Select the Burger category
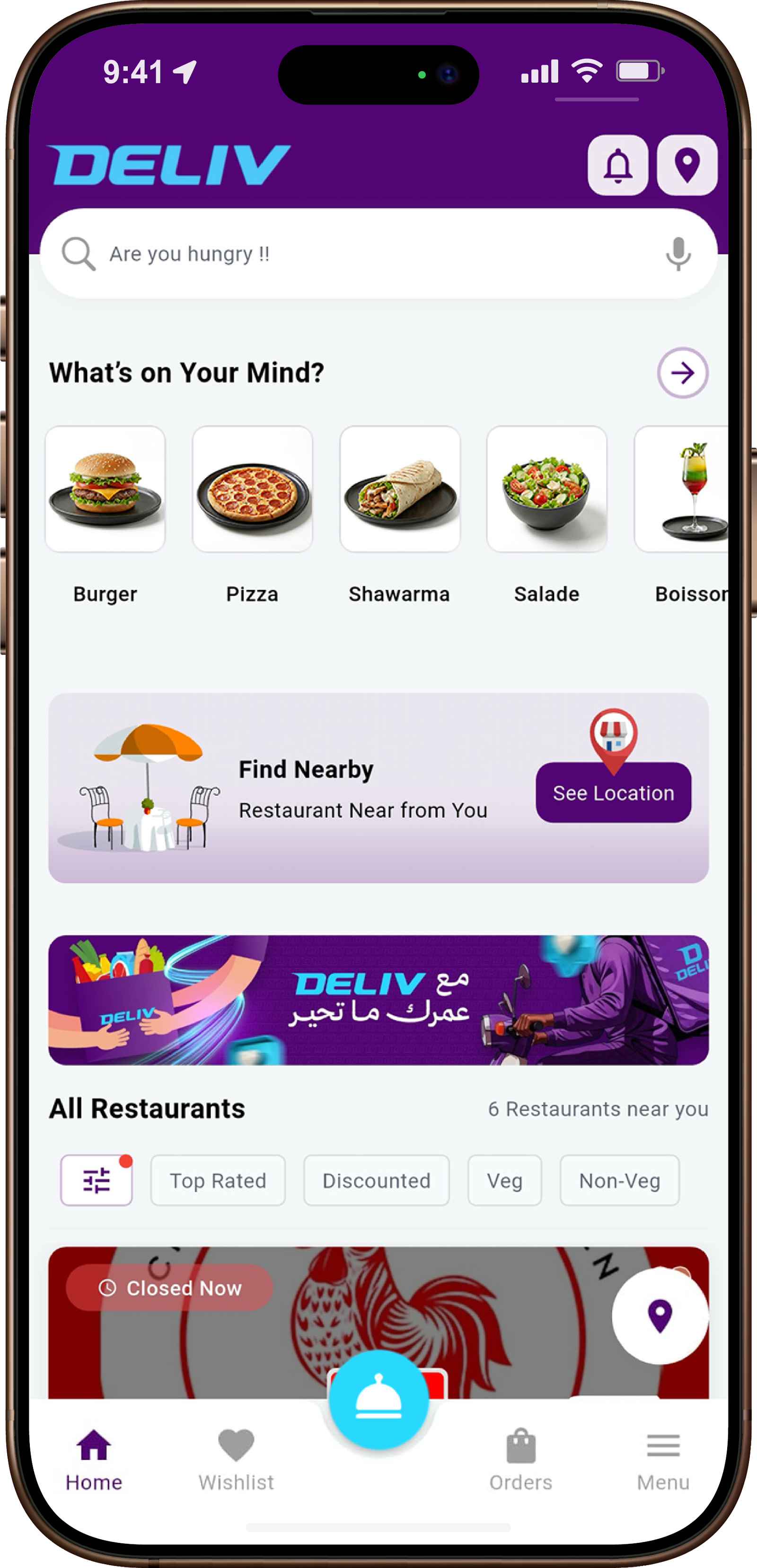 click(x=106, y=490)
